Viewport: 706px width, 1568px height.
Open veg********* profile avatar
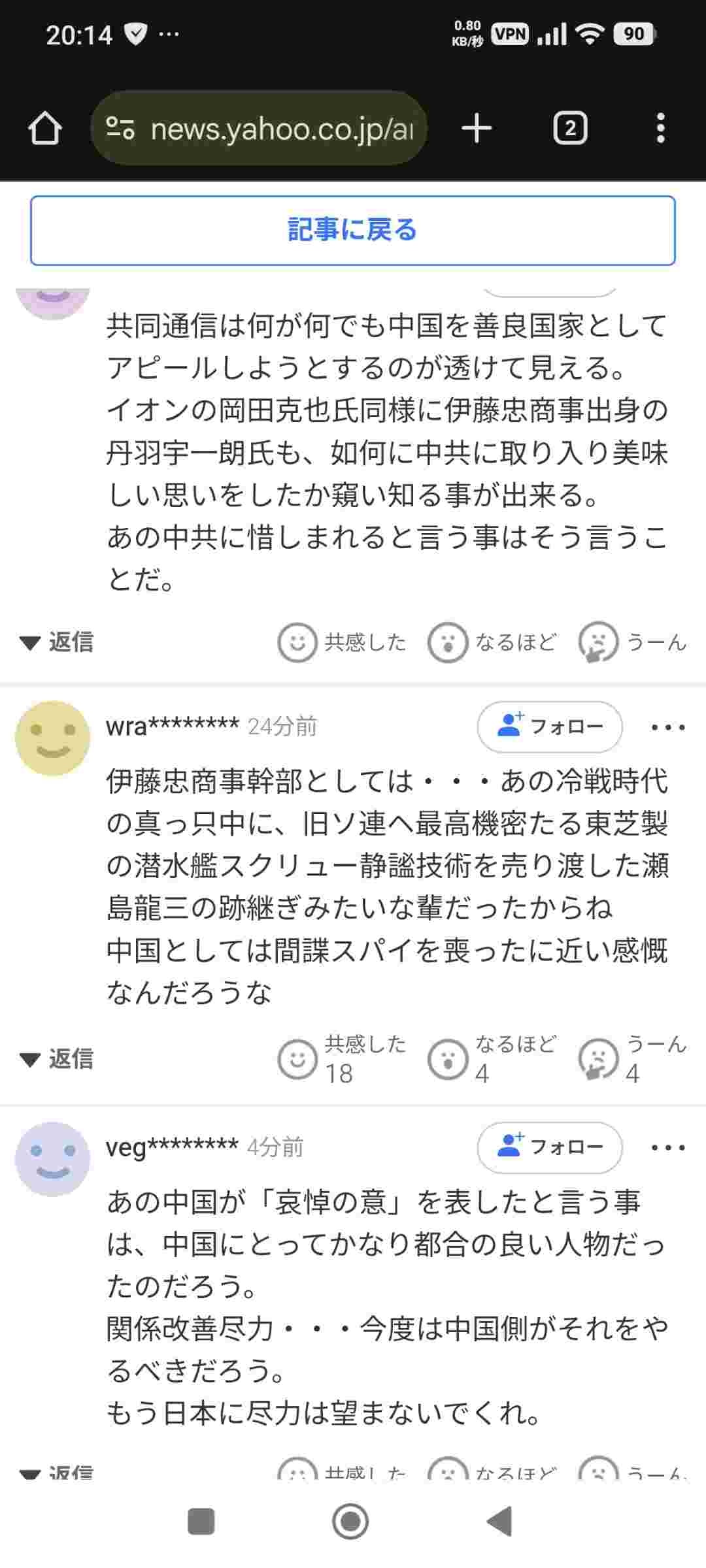pos(52,1159)
